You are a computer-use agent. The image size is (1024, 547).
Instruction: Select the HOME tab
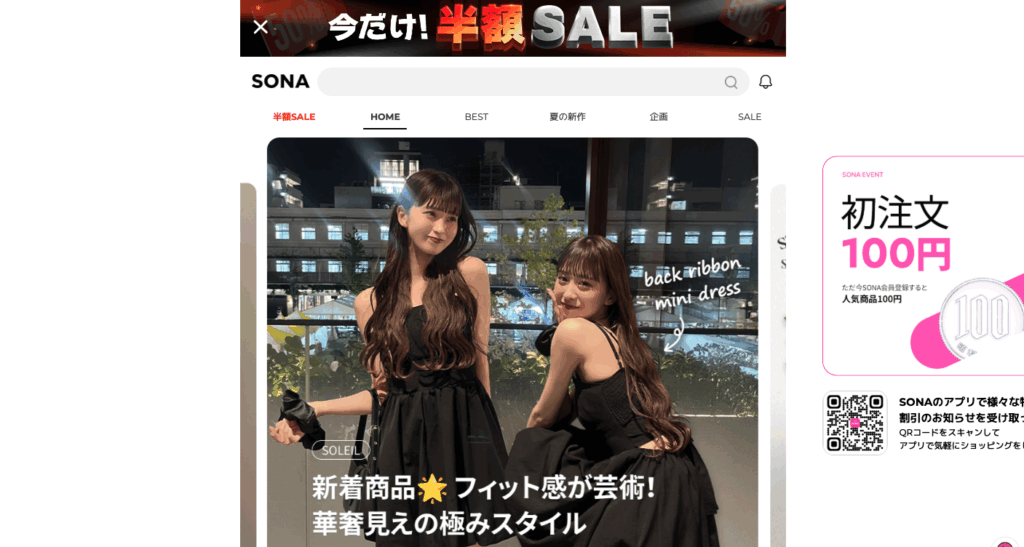385,117
